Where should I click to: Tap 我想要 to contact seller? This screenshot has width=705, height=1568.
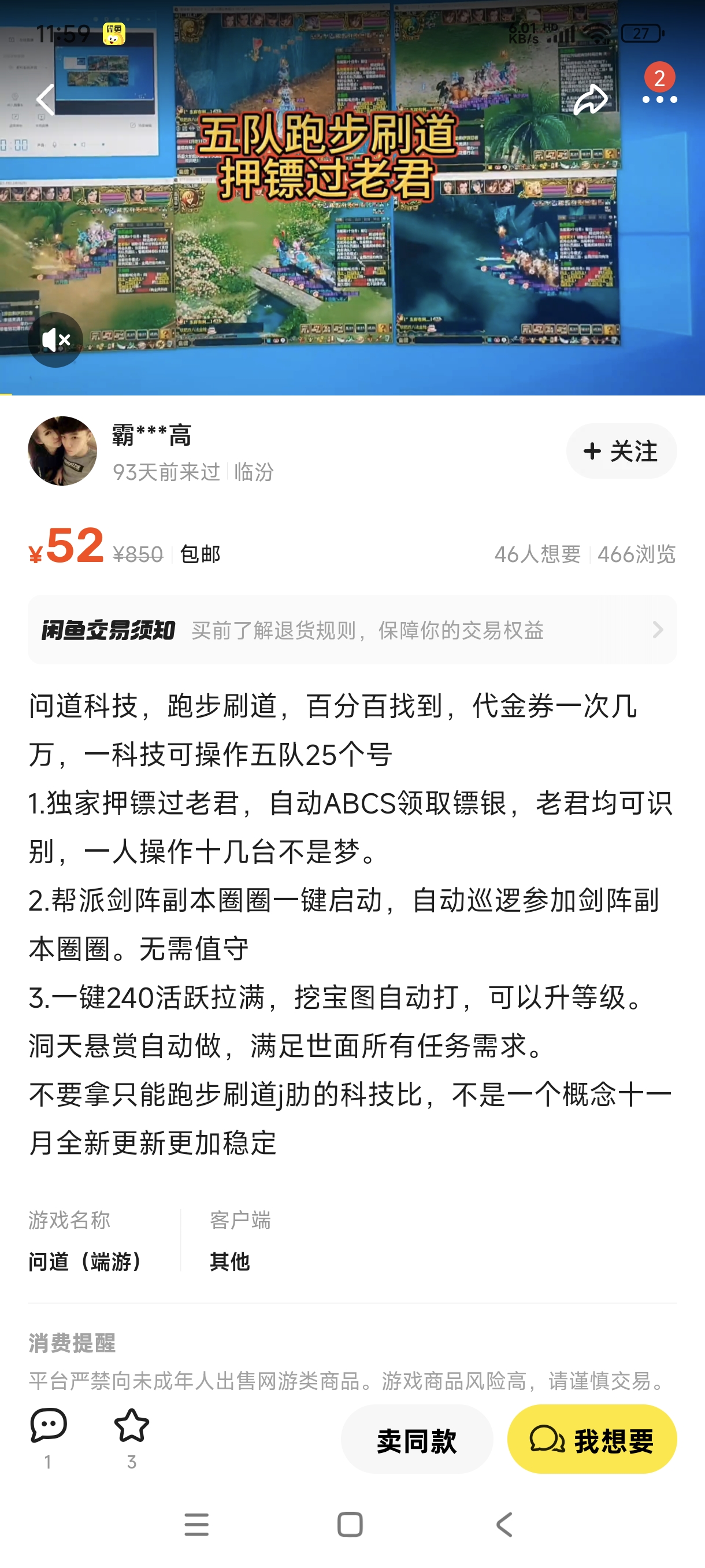(591, 1439)
